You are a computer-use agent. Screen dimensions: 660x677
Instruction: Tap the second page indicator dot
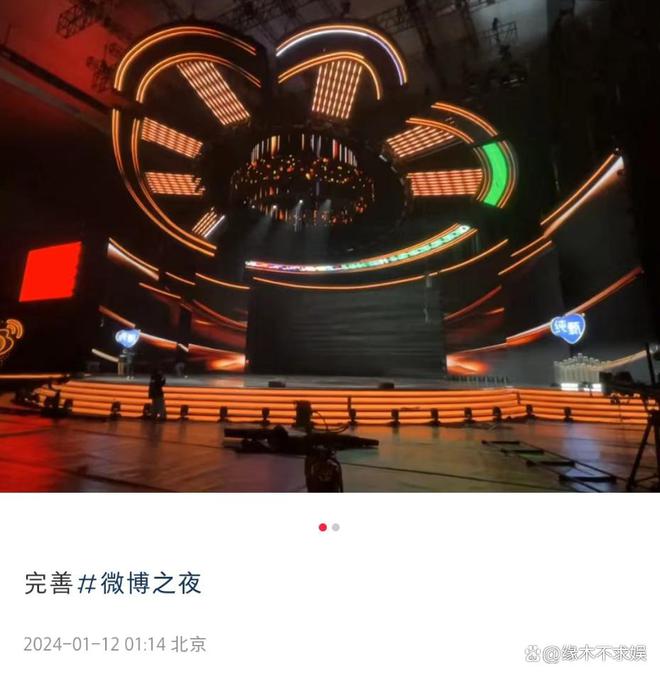coord(336,527)
